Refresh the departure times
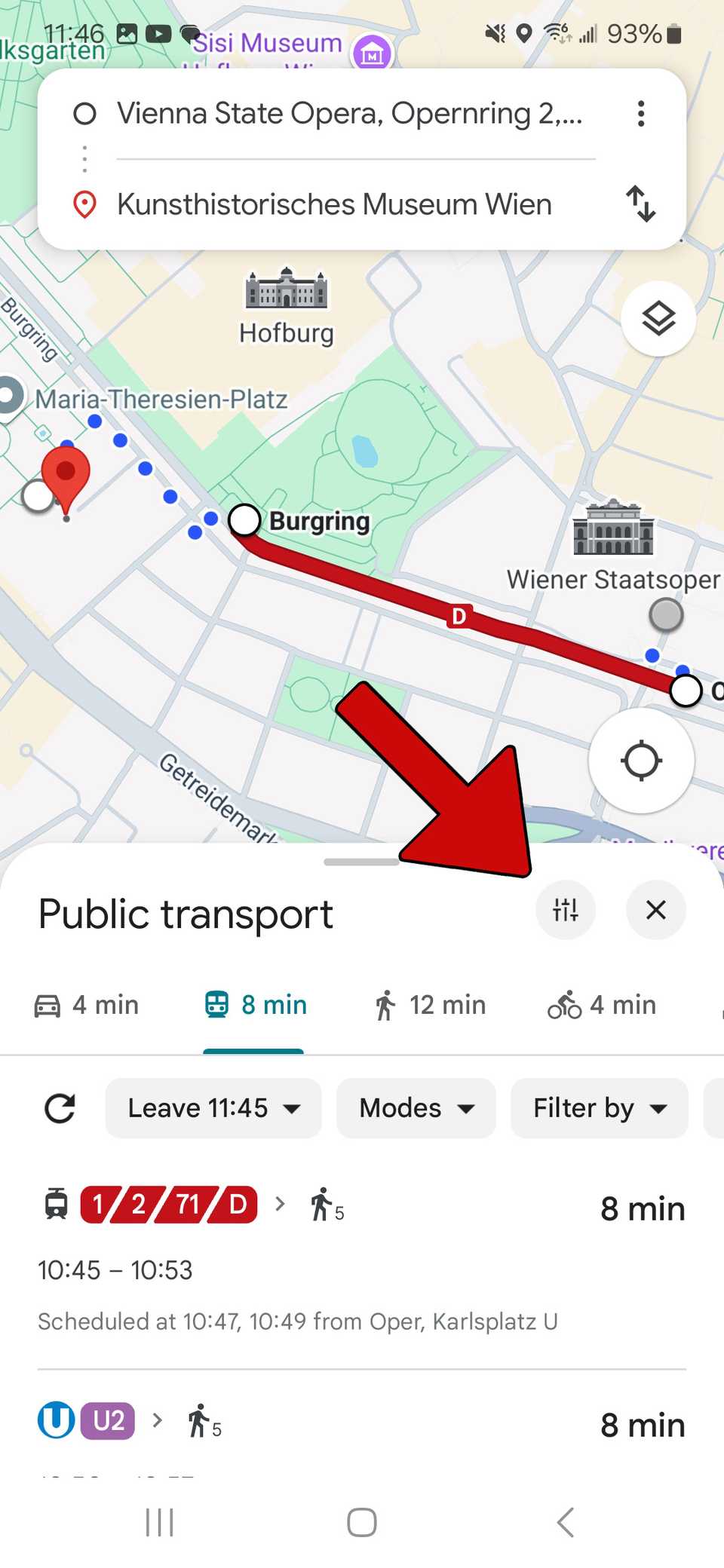 [60, 1108]
